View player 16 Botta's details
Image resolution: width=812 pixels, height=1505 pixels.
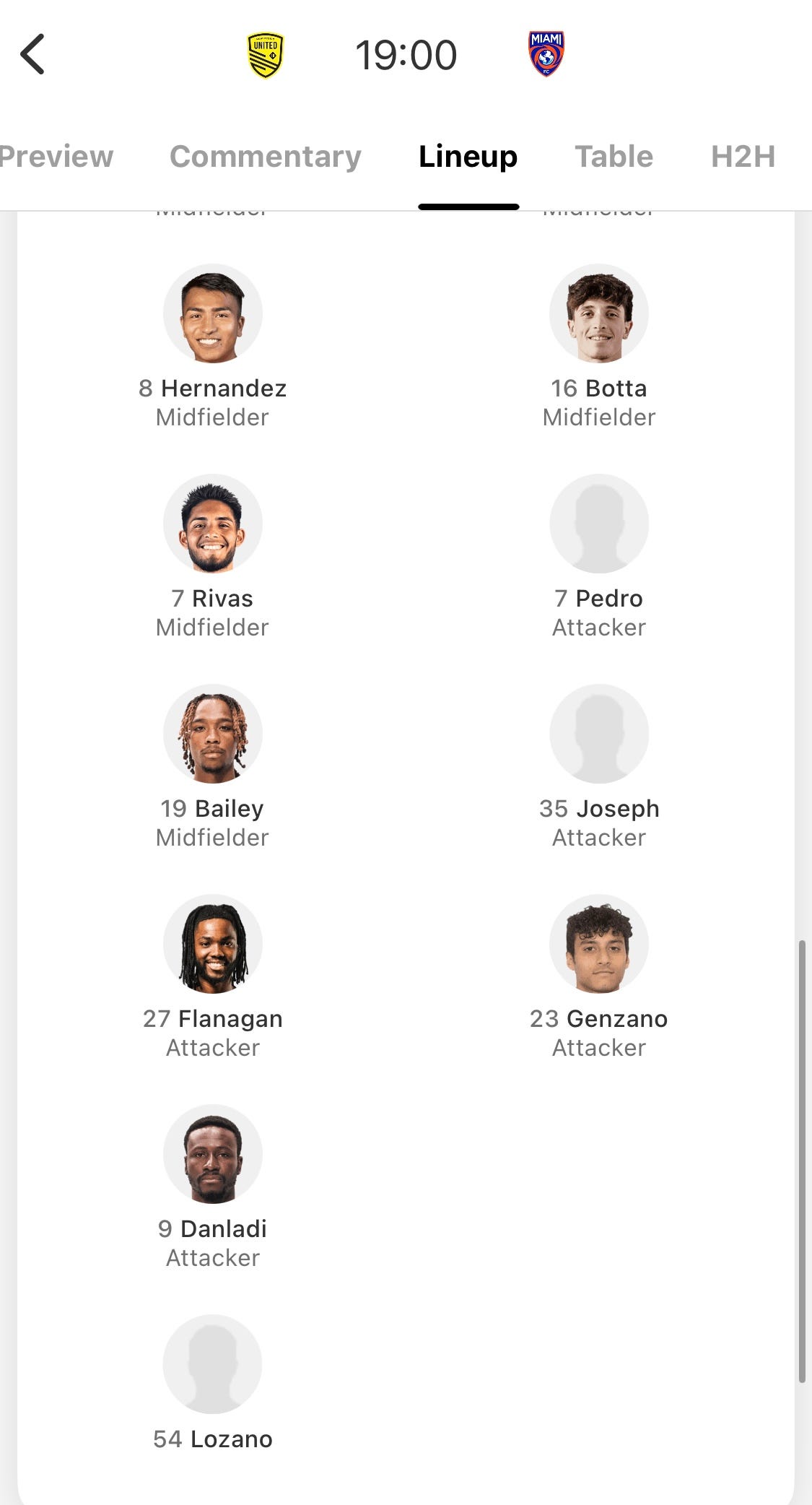[599, 347]
